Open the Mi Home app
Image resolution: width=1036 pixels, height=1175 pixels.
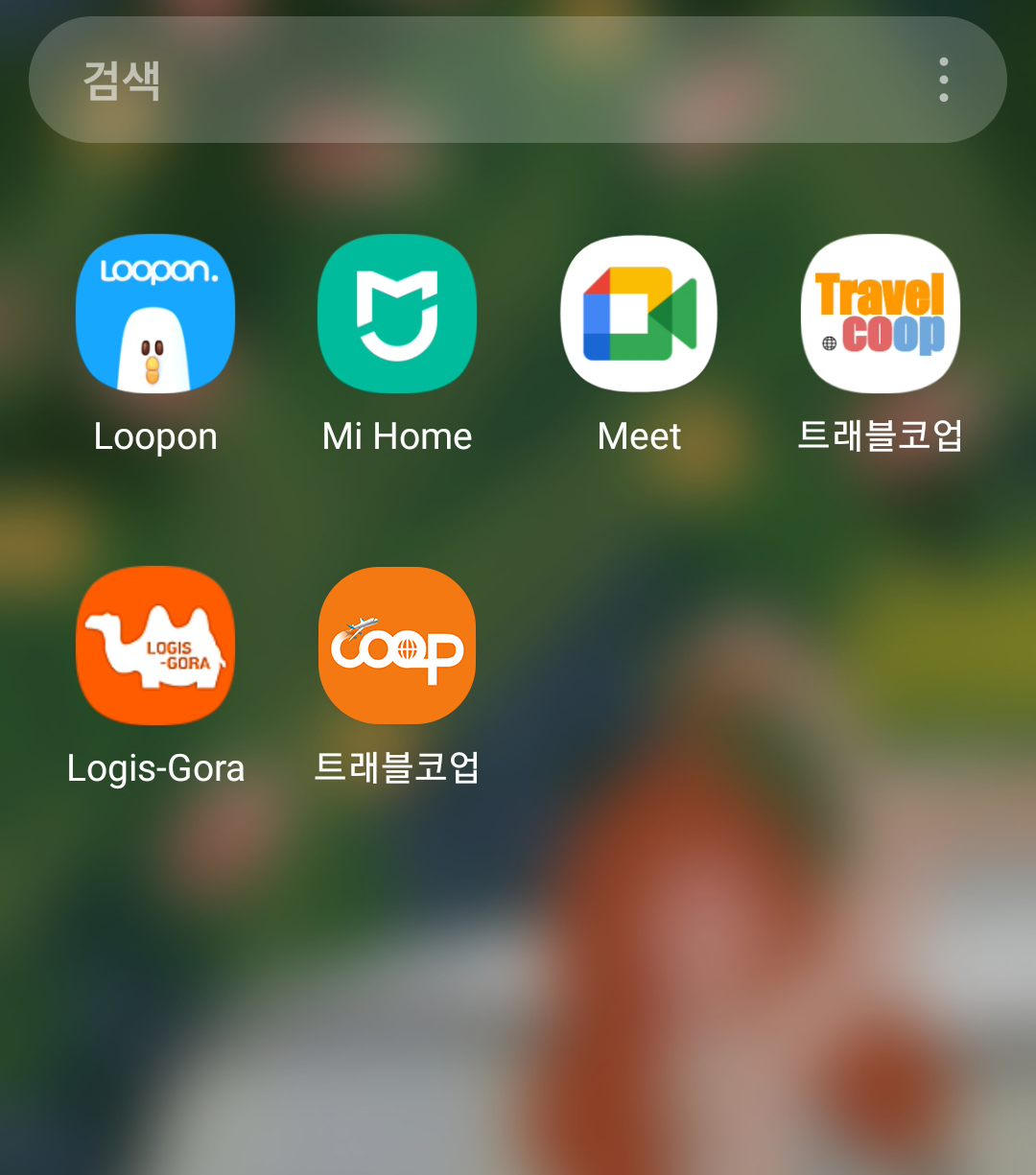point(397,314)
